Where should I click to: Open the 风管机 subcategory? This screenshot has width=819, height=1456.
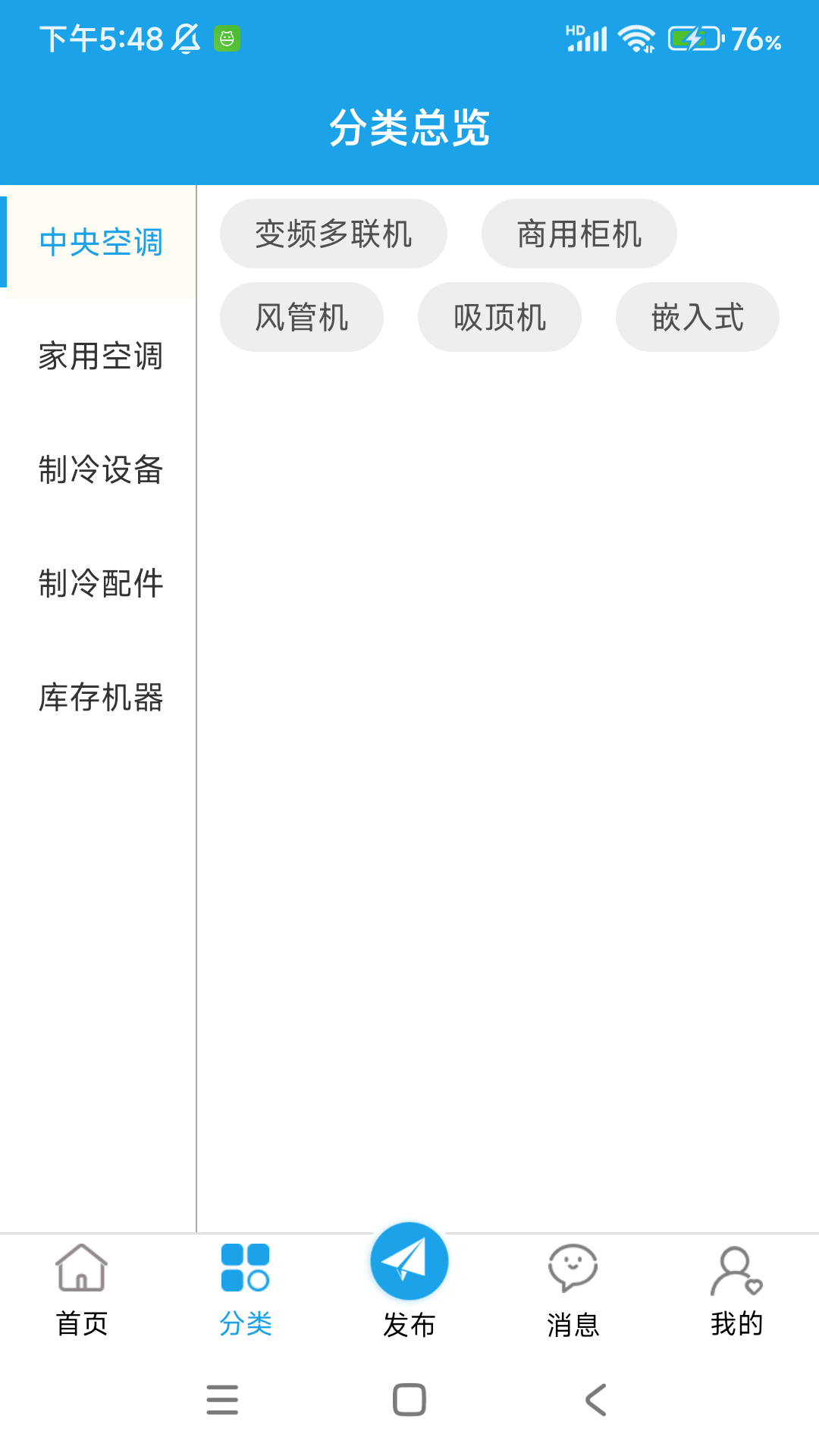pyautogui.click(x=301, y=317)
